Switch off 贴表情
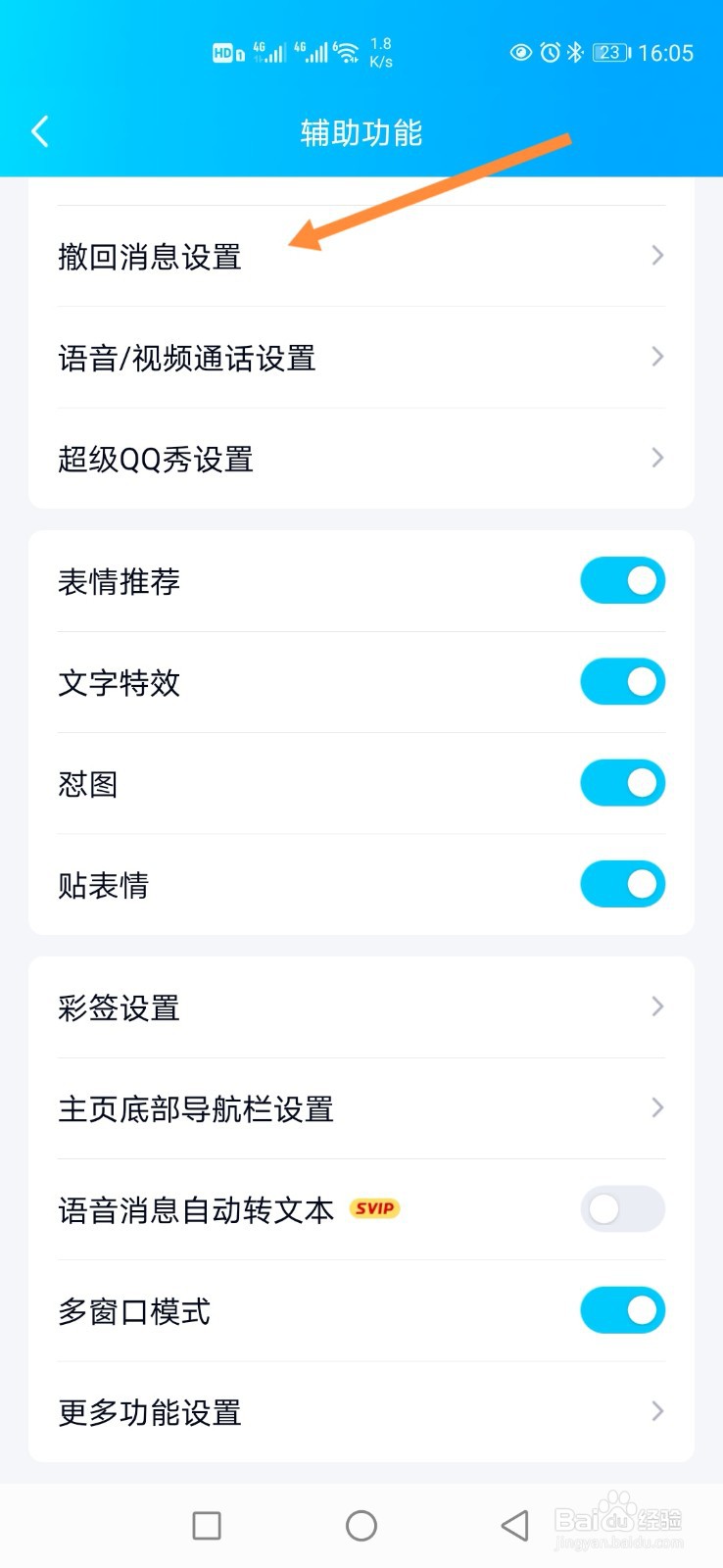This screenshot has height=1568, width=723. pos(622,884)
